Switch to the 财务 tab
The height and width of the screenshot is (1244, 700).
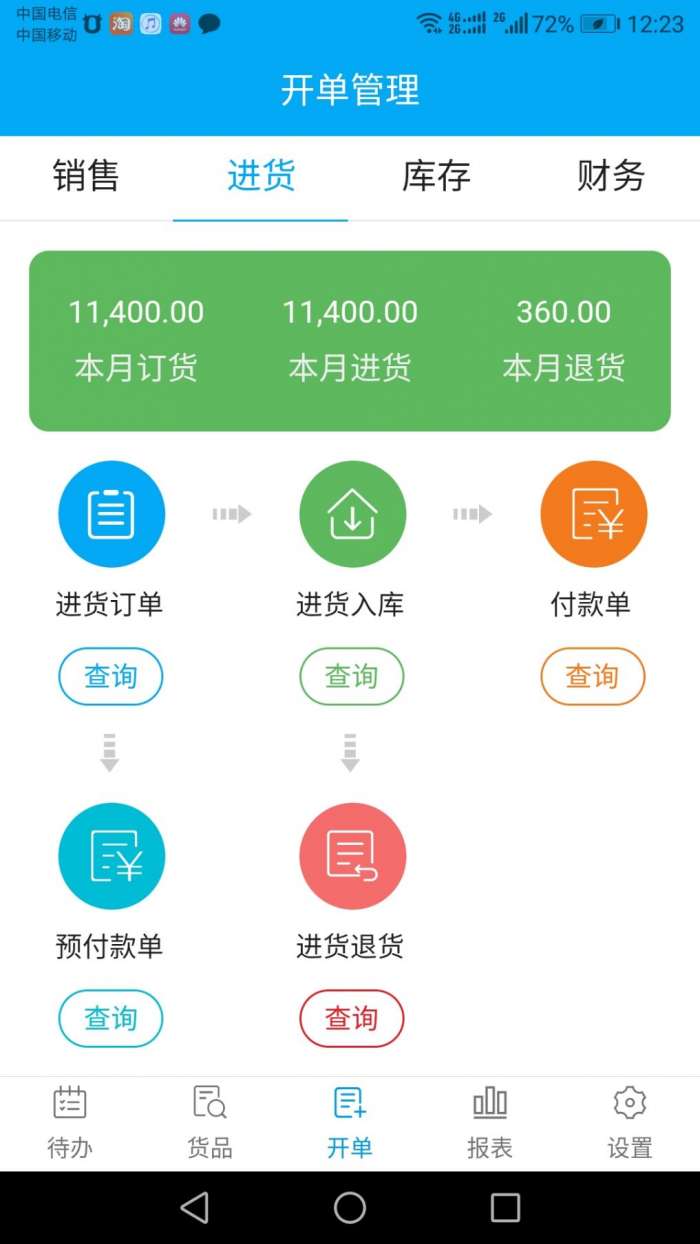point(610,176)
